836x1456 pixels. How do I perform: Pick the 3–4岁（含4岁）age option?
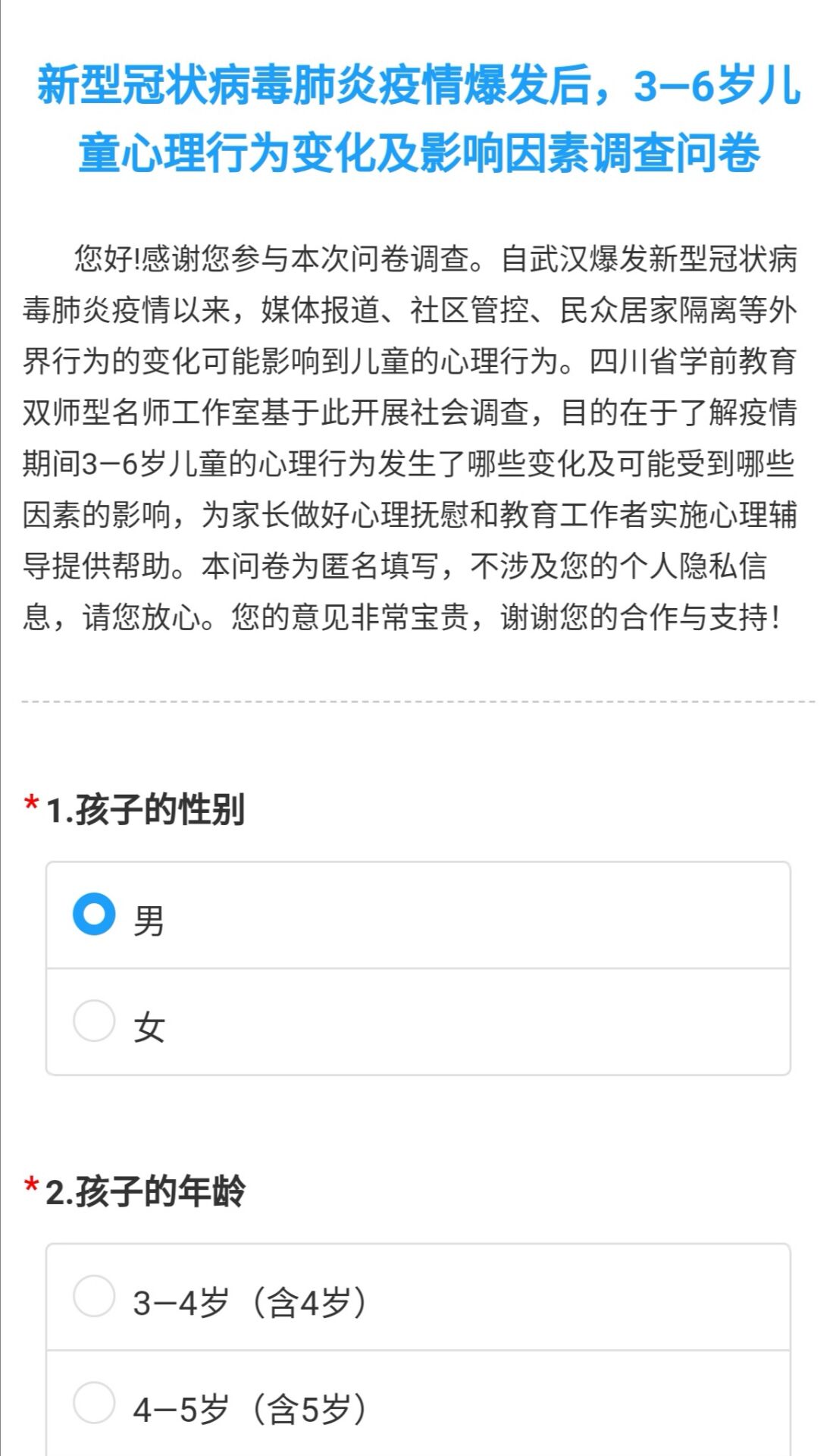click(x=95, y=1296)
